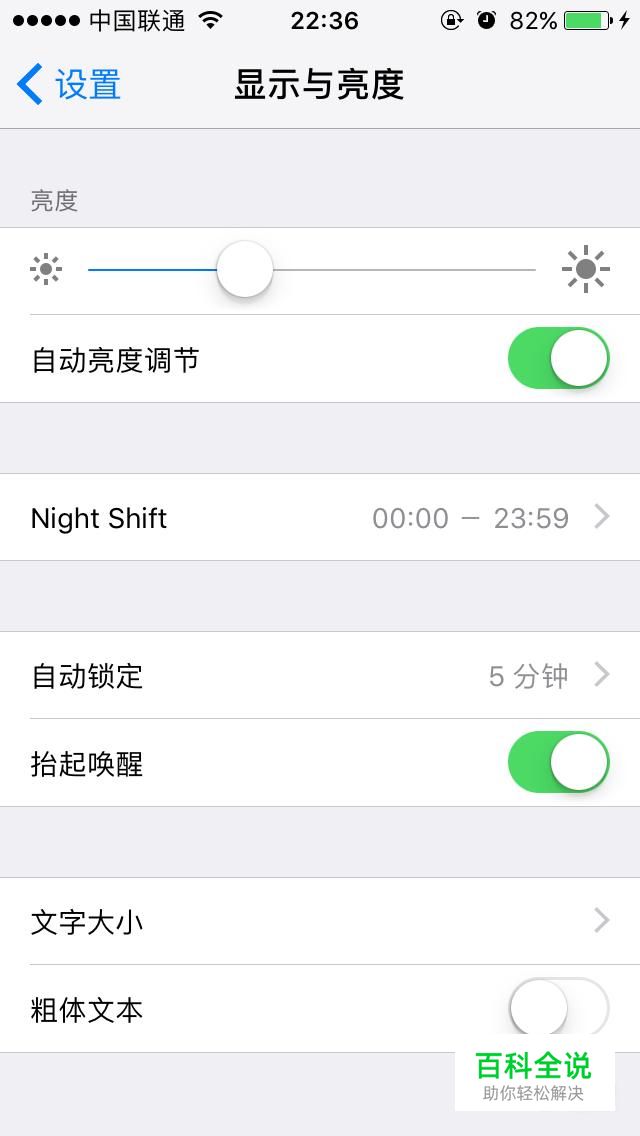640x1136 pixels.
Task: Go back to 设置
Action: tap(70, 85)
